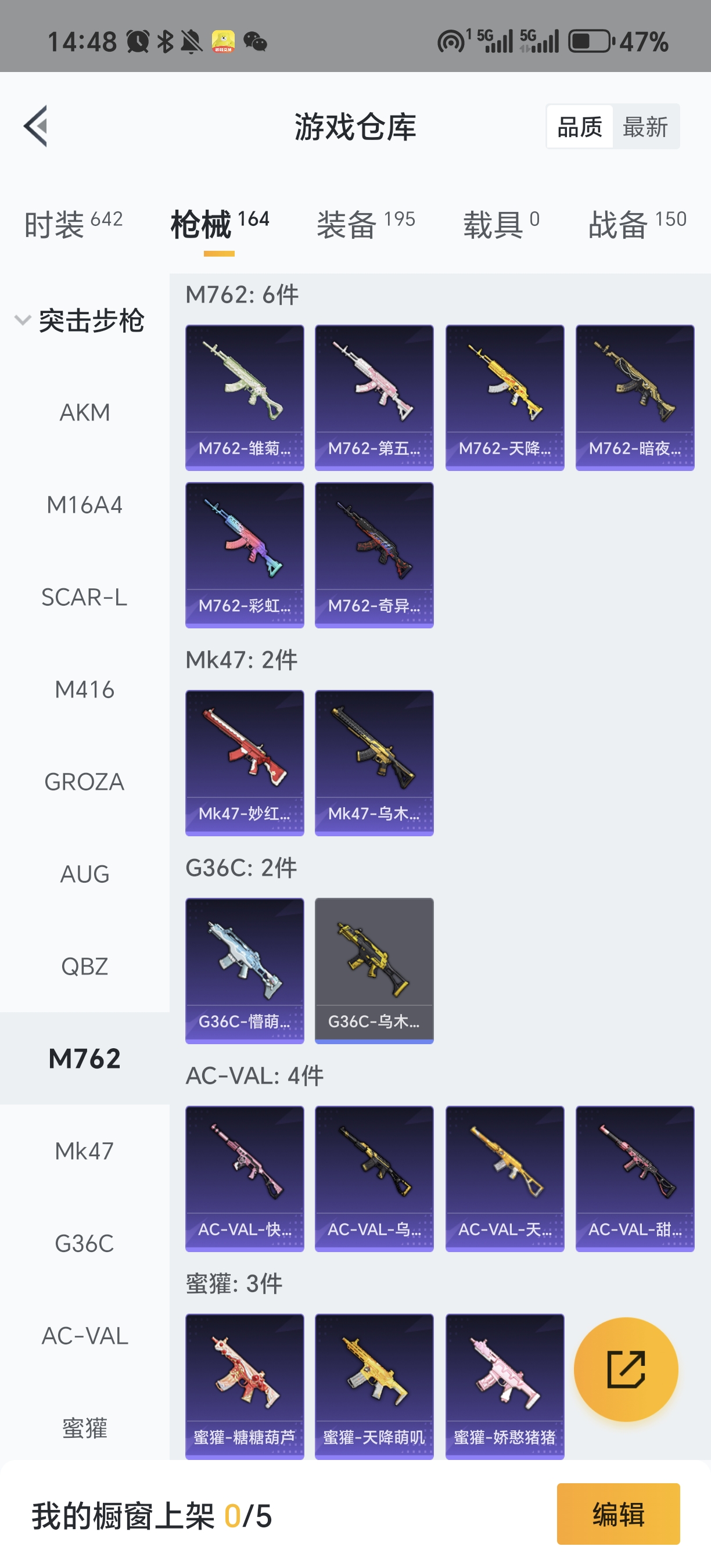Switch to the 时装 tab

click(x=73, y=224)
